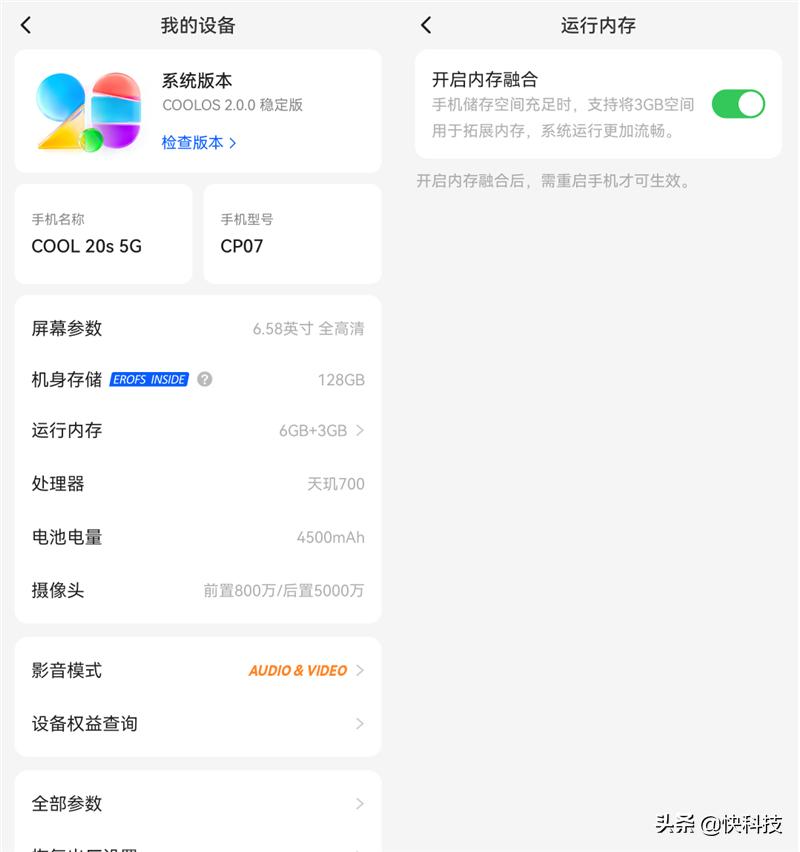Click the arrow icon after 检查版本
Viewport: 800px width, 852px height.
click(x=230, y=142)
